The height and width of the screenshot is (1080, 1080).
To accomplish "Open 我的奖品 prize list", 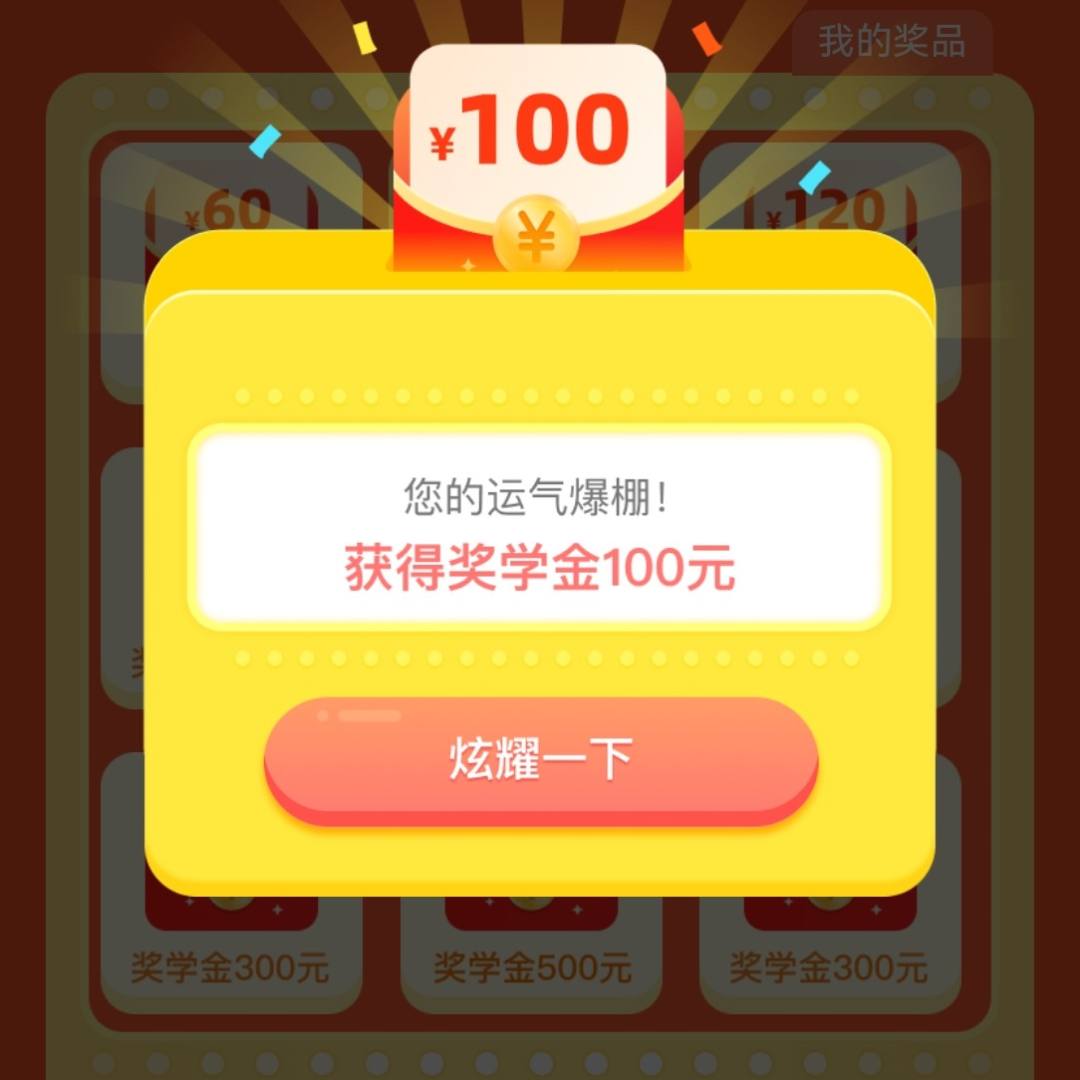I will pyautogui.click(x=891, y=42).
